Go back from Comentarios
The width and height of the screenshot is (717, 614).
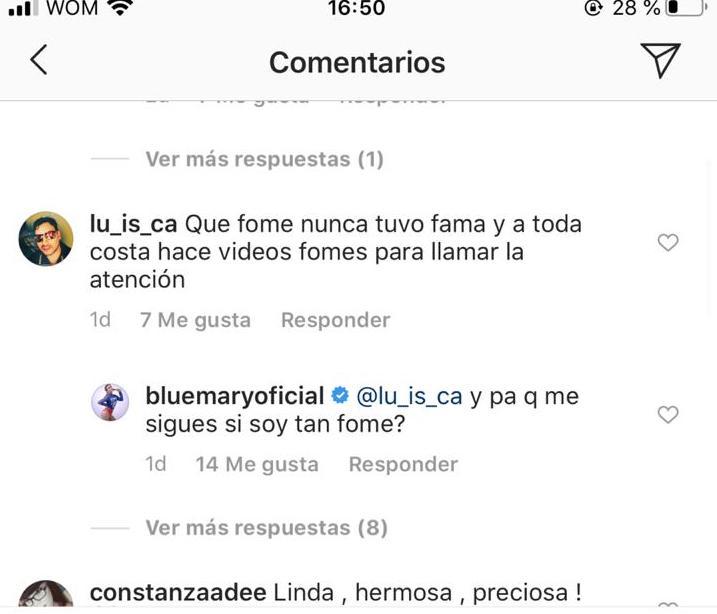38,60
